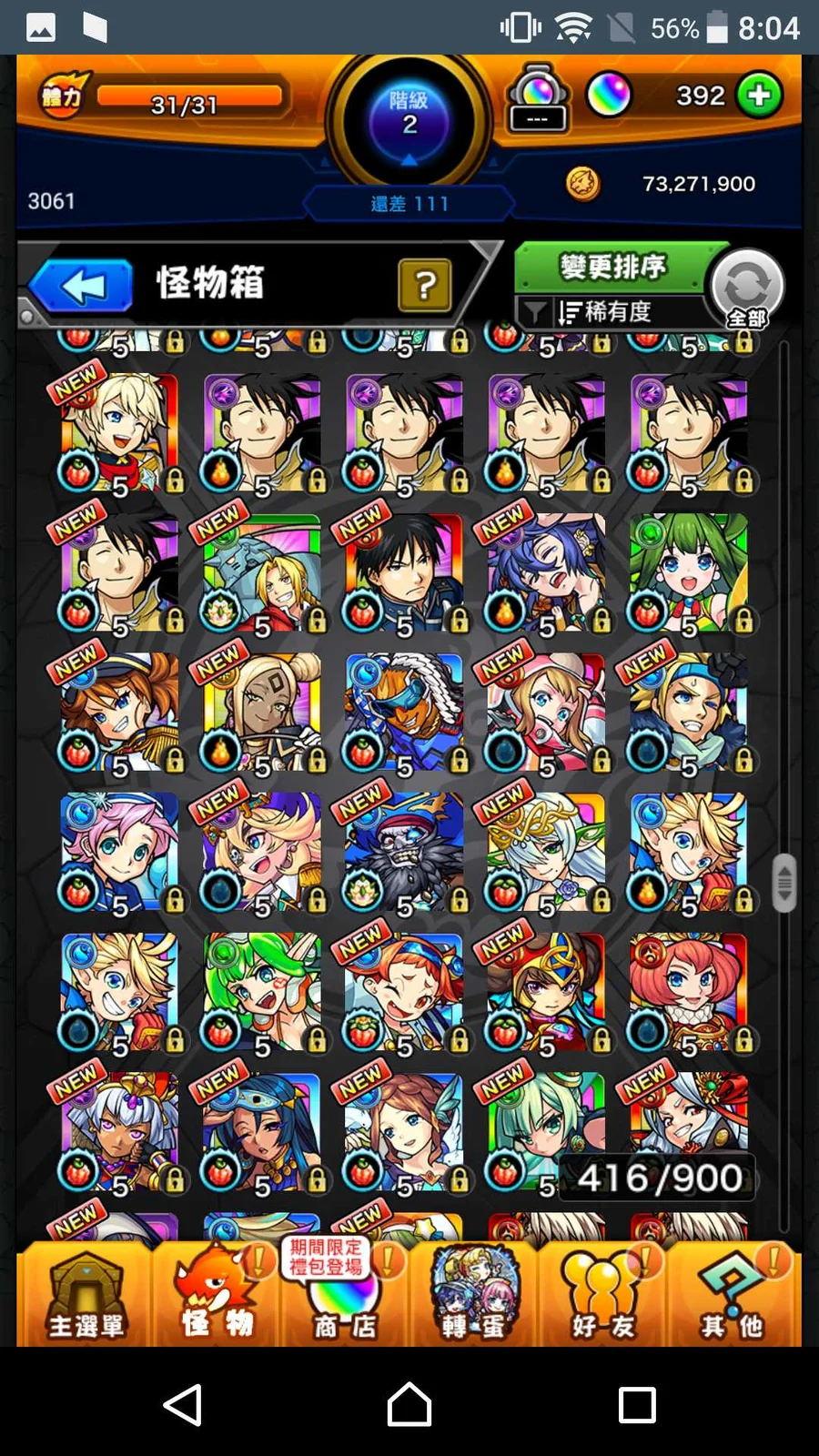Image resolution: width=819 pixels, height=1456 pixels.
Task: Open the 其他 tab
Action: click(732, 1294)
